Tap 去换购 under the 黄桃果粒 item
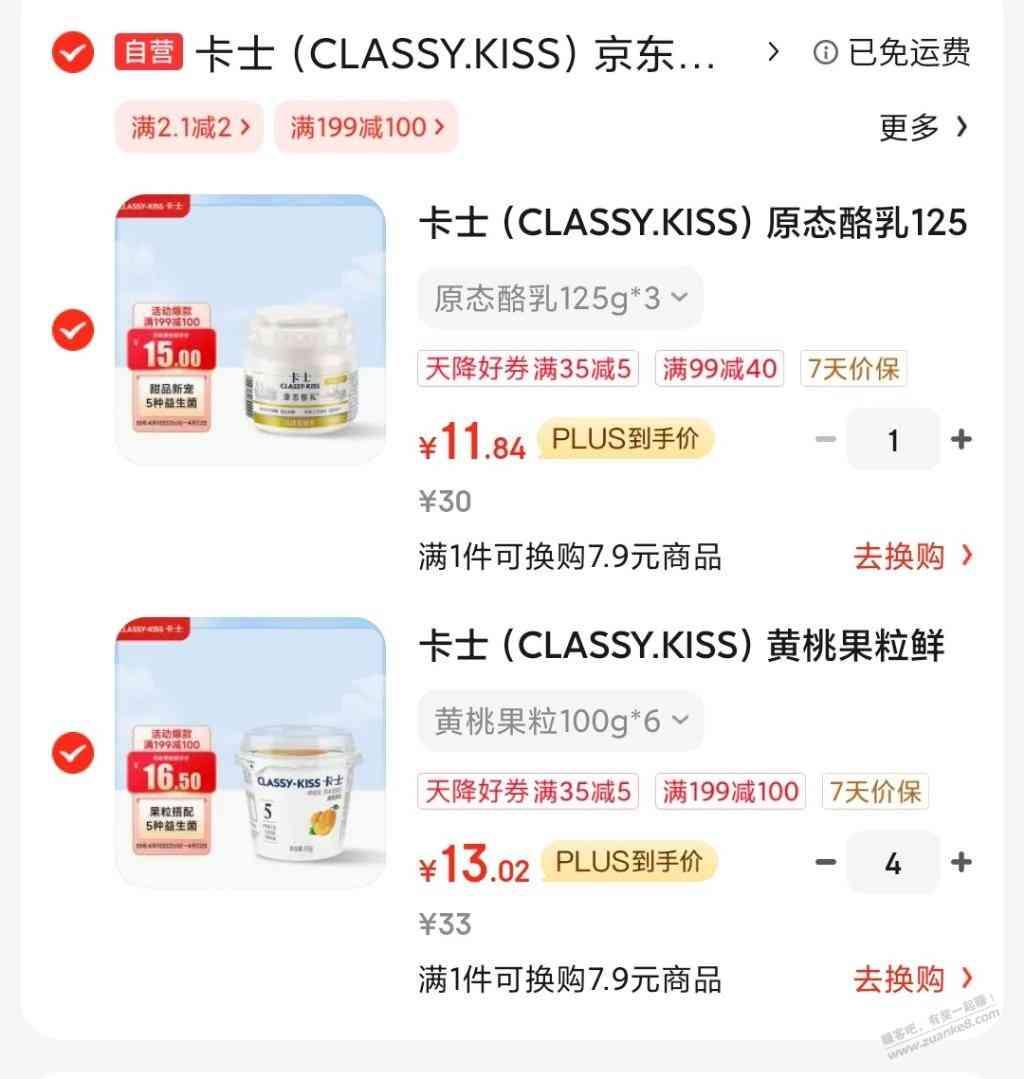The height and width of the screenshot is (1079, 1024). point(911,979)
